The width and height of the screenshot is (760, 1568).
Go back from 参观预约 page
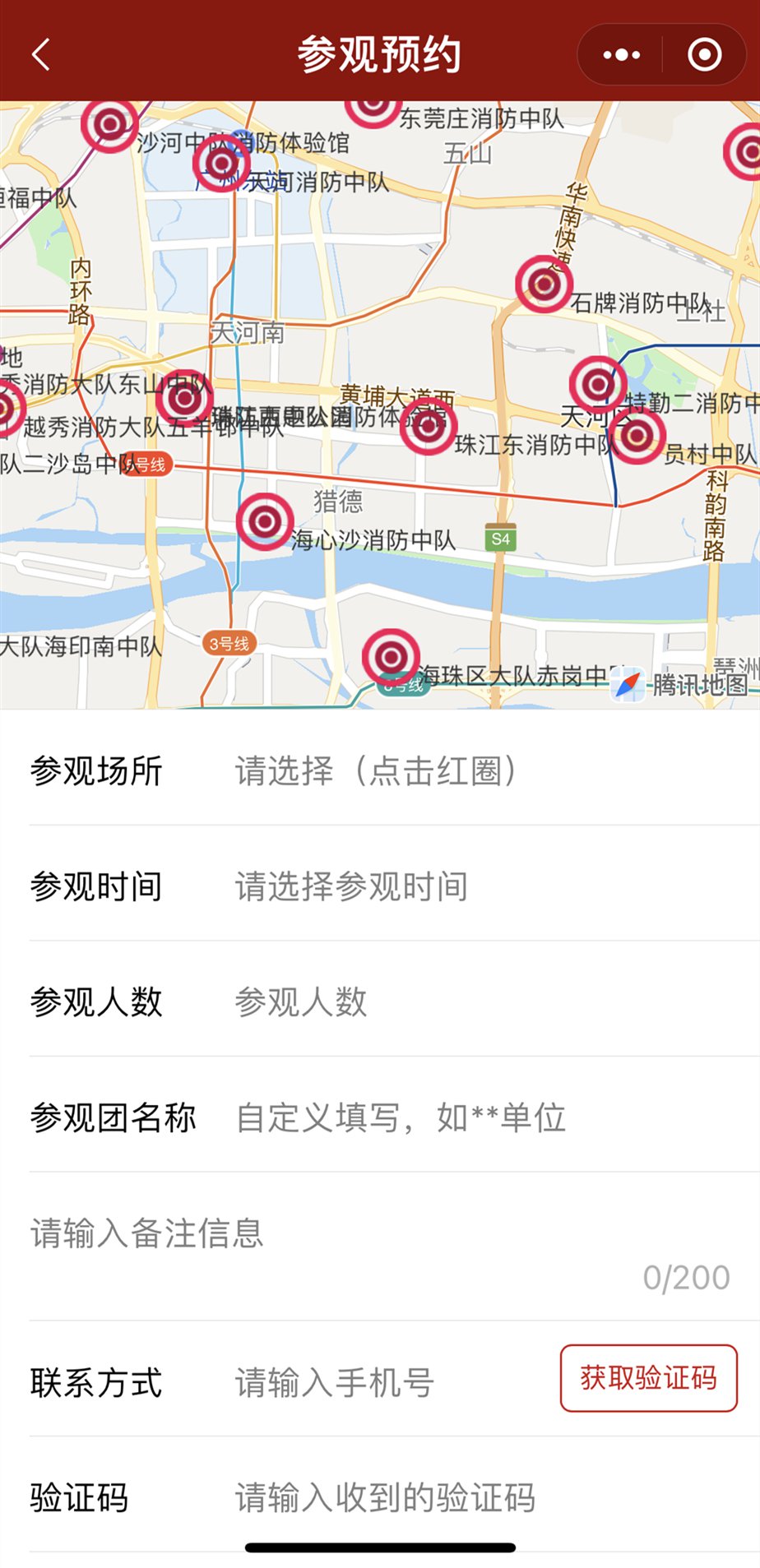coord(41,55)
